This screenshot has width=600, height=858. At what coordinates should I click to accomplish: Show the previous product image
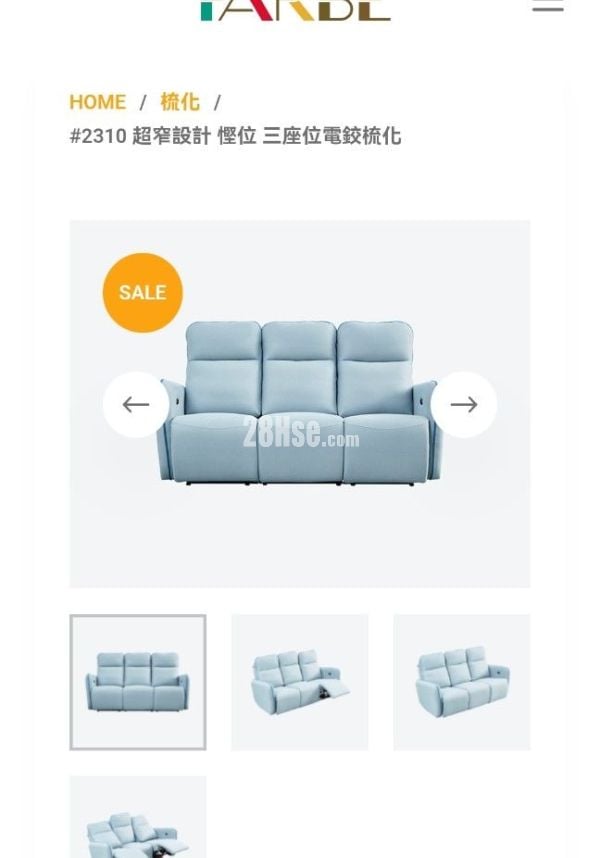tap(136, 404)
